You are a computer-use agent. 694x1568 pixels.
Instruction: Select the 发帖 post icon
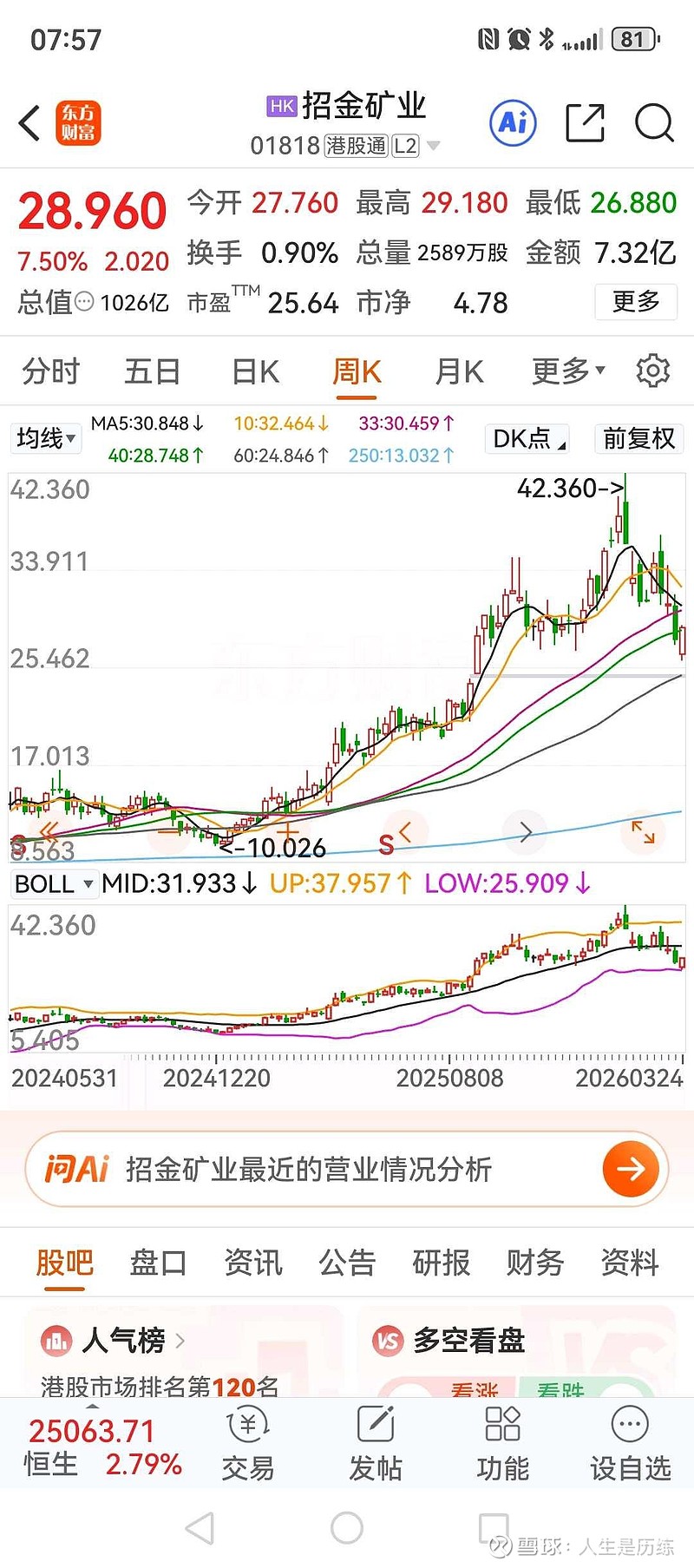point(375,1440)
